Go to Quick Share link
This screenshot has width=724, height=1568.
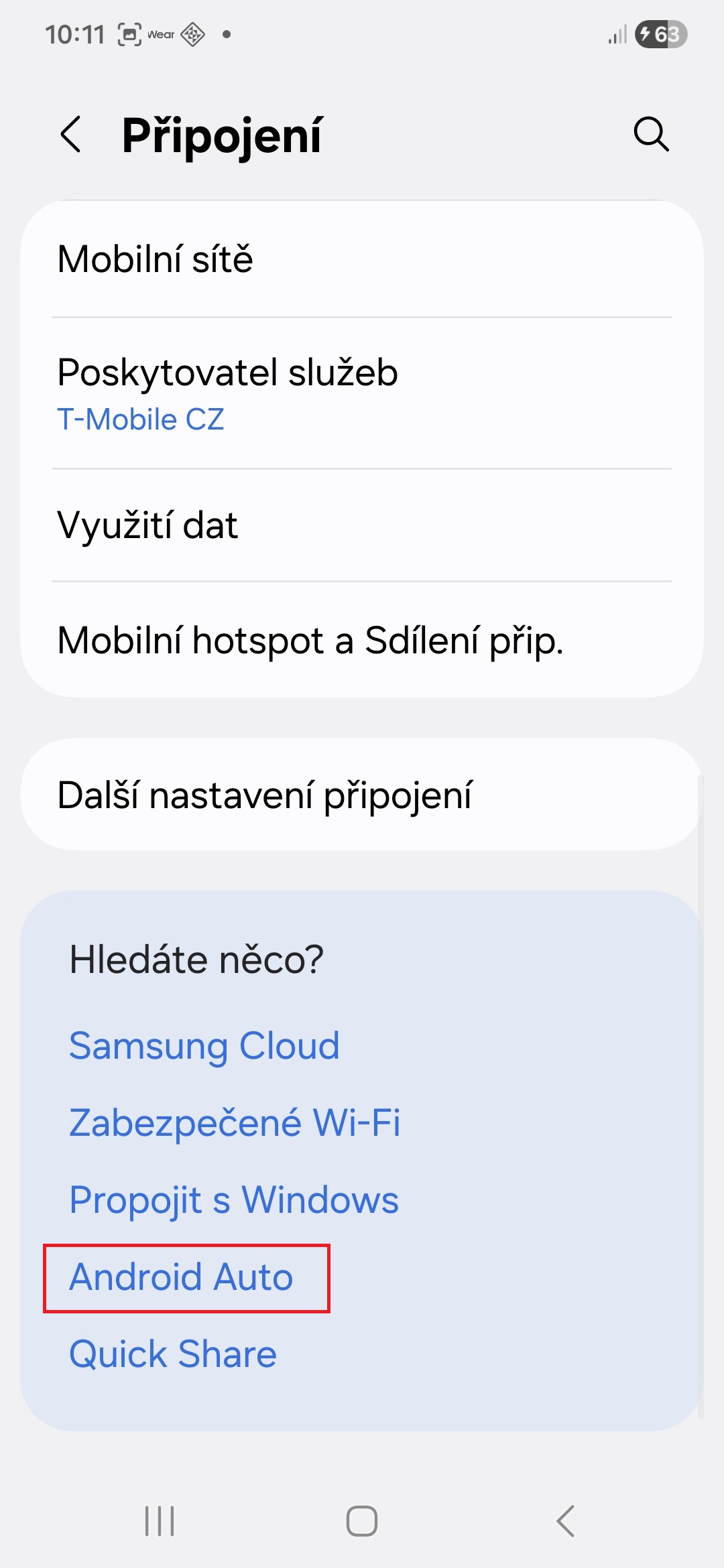(173, 1354)
